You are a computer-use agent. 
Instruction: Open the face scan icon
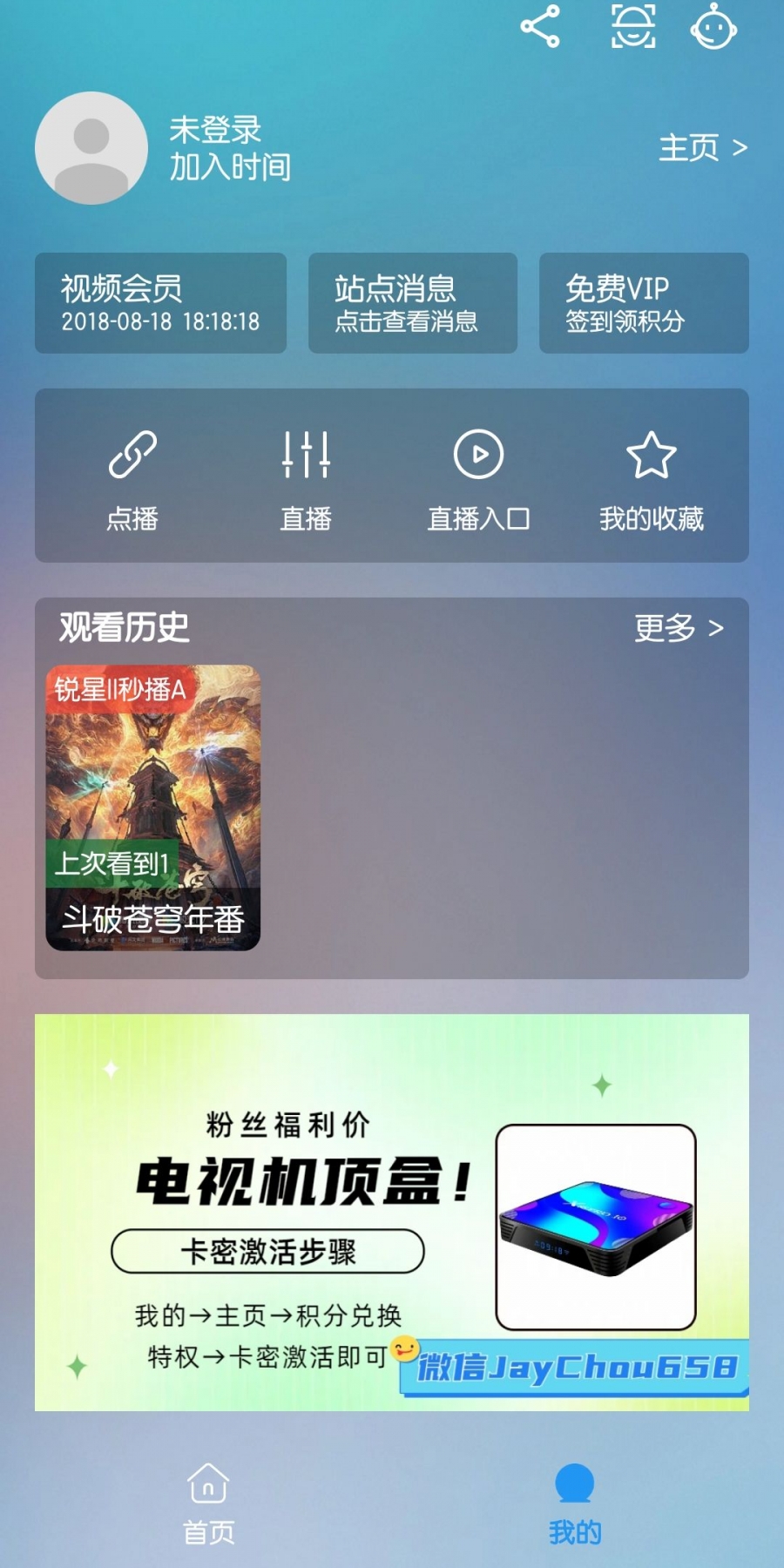(x=632, y=26)
